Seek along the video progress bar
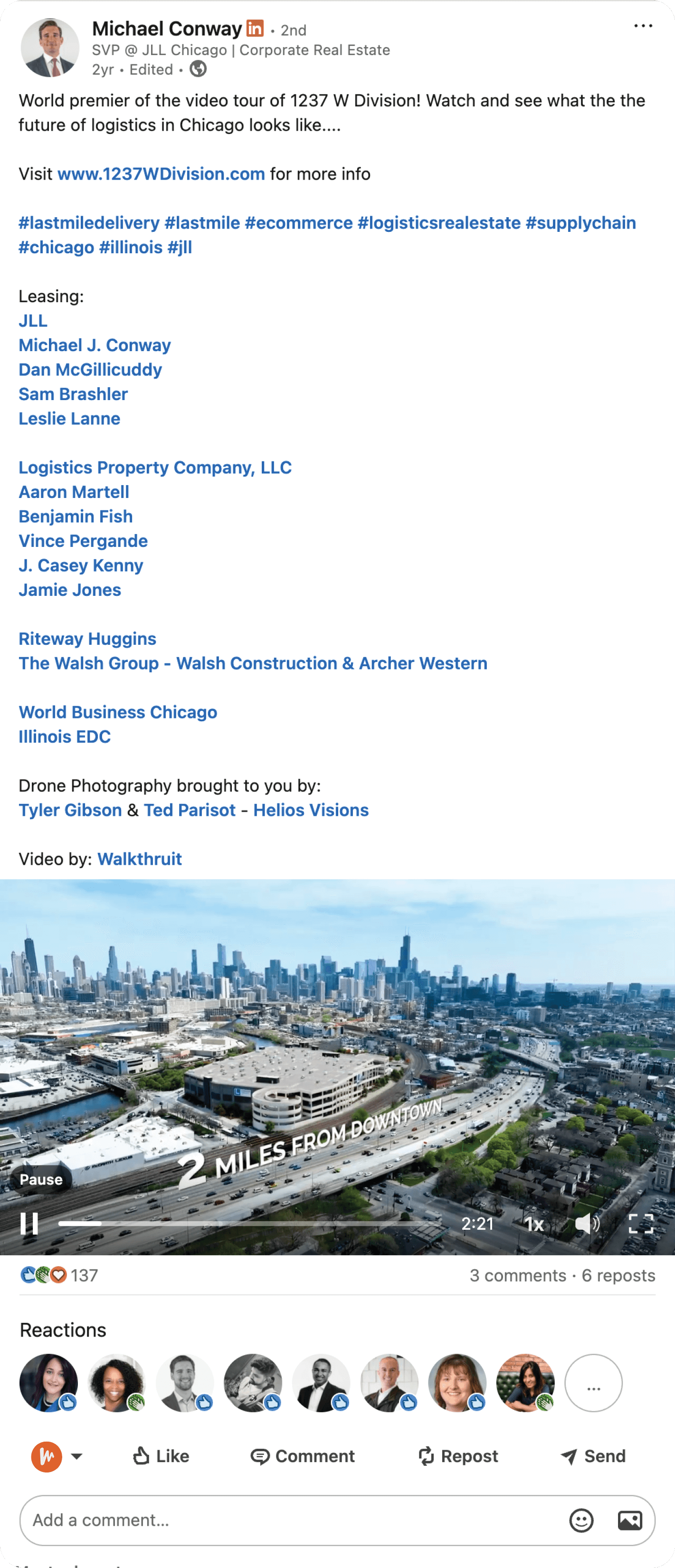This screenshot has width=675, height=1568. pyautogui.click(x=244, y=1224)
